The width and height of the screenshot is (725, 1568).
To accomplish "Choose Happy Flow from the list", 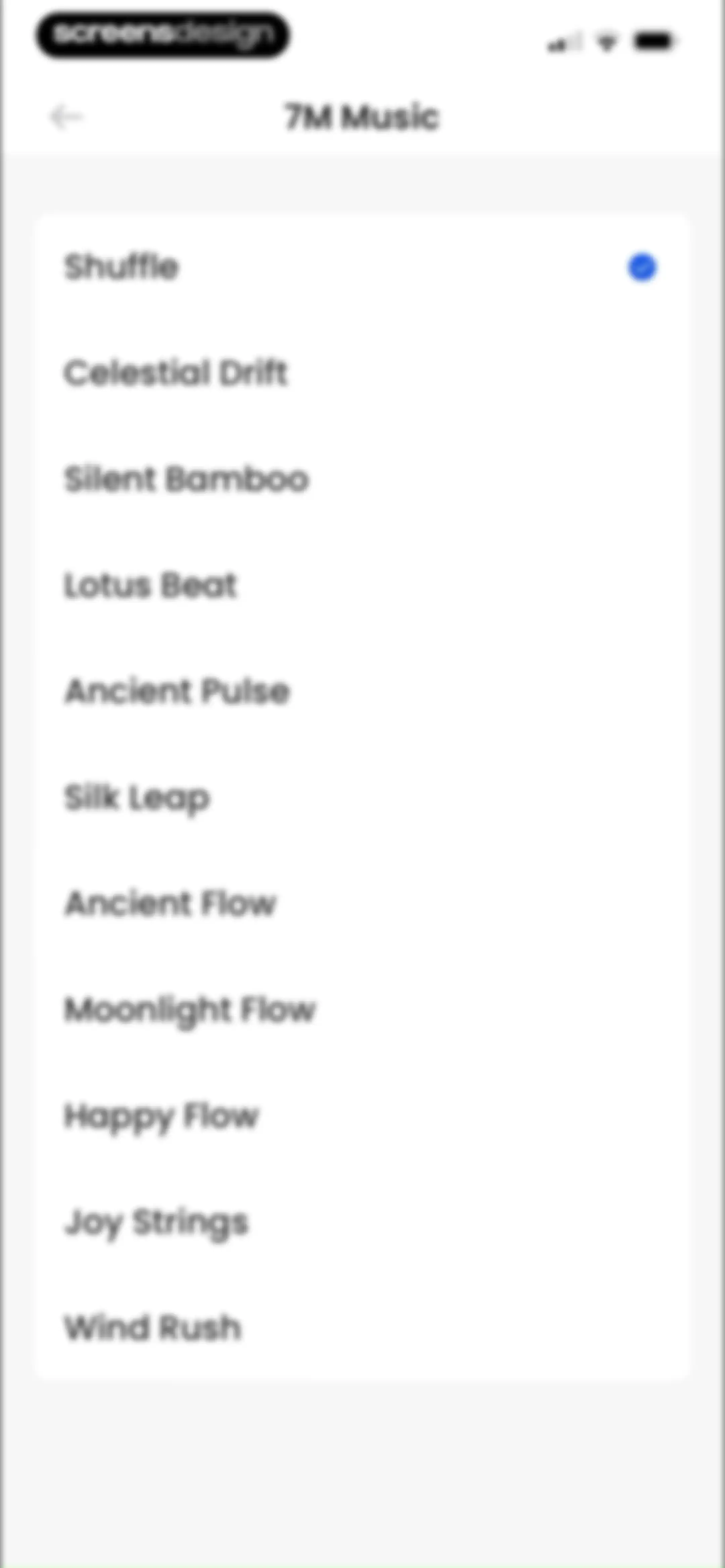I will (x=362, y=1115).
